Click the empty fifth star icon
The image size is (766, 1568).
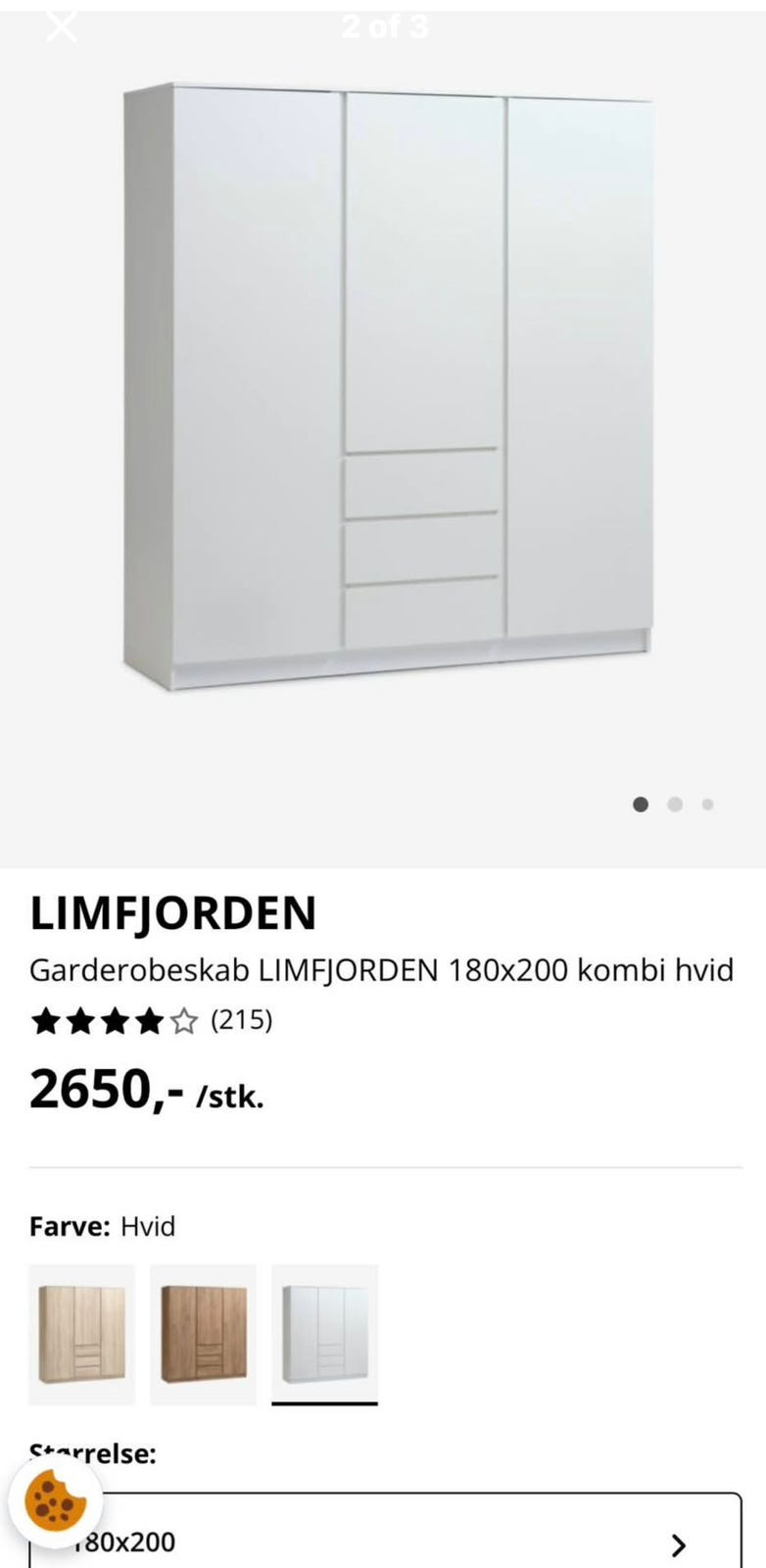183,1020
